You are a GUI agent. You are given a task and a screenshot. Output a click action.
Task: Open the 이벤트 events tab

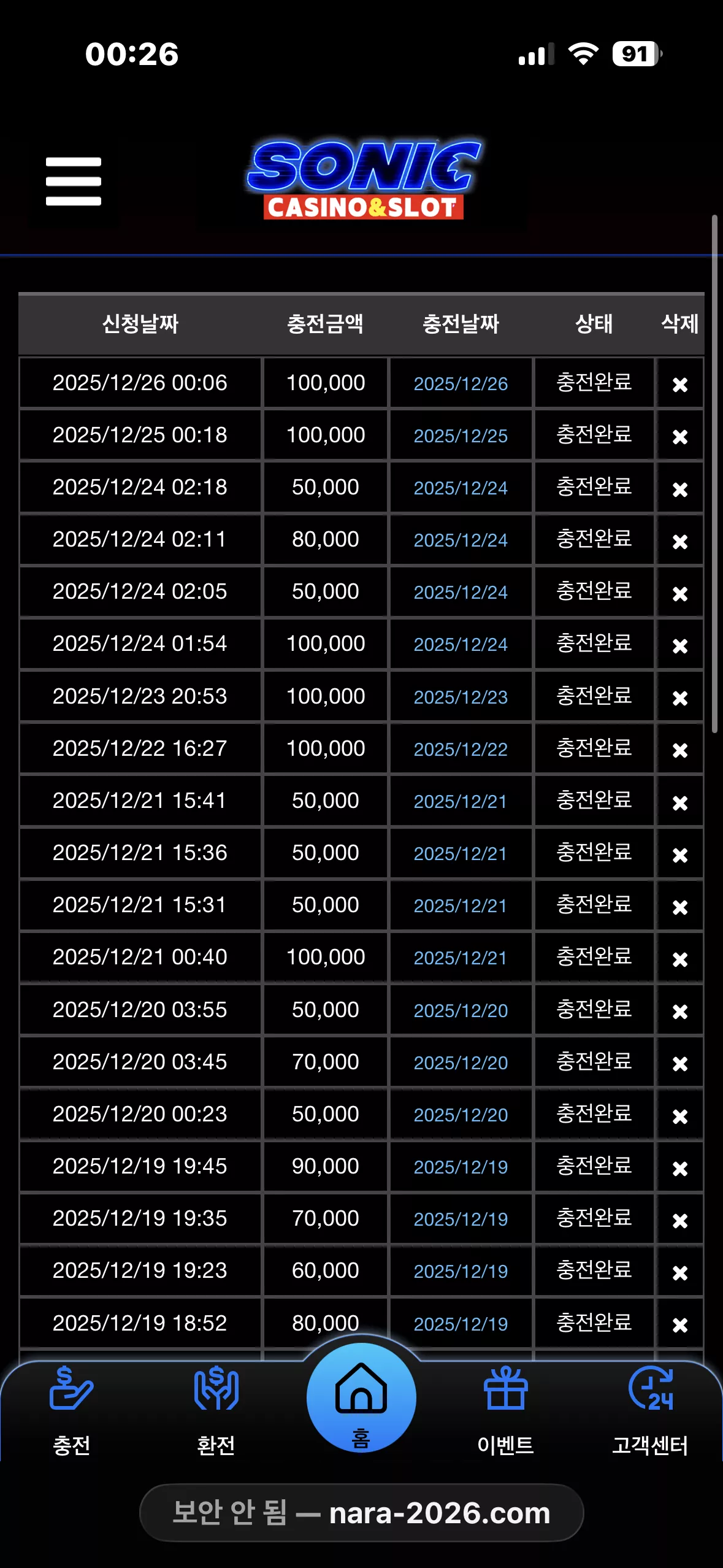pyautogui.click(x=505, y=1411)
